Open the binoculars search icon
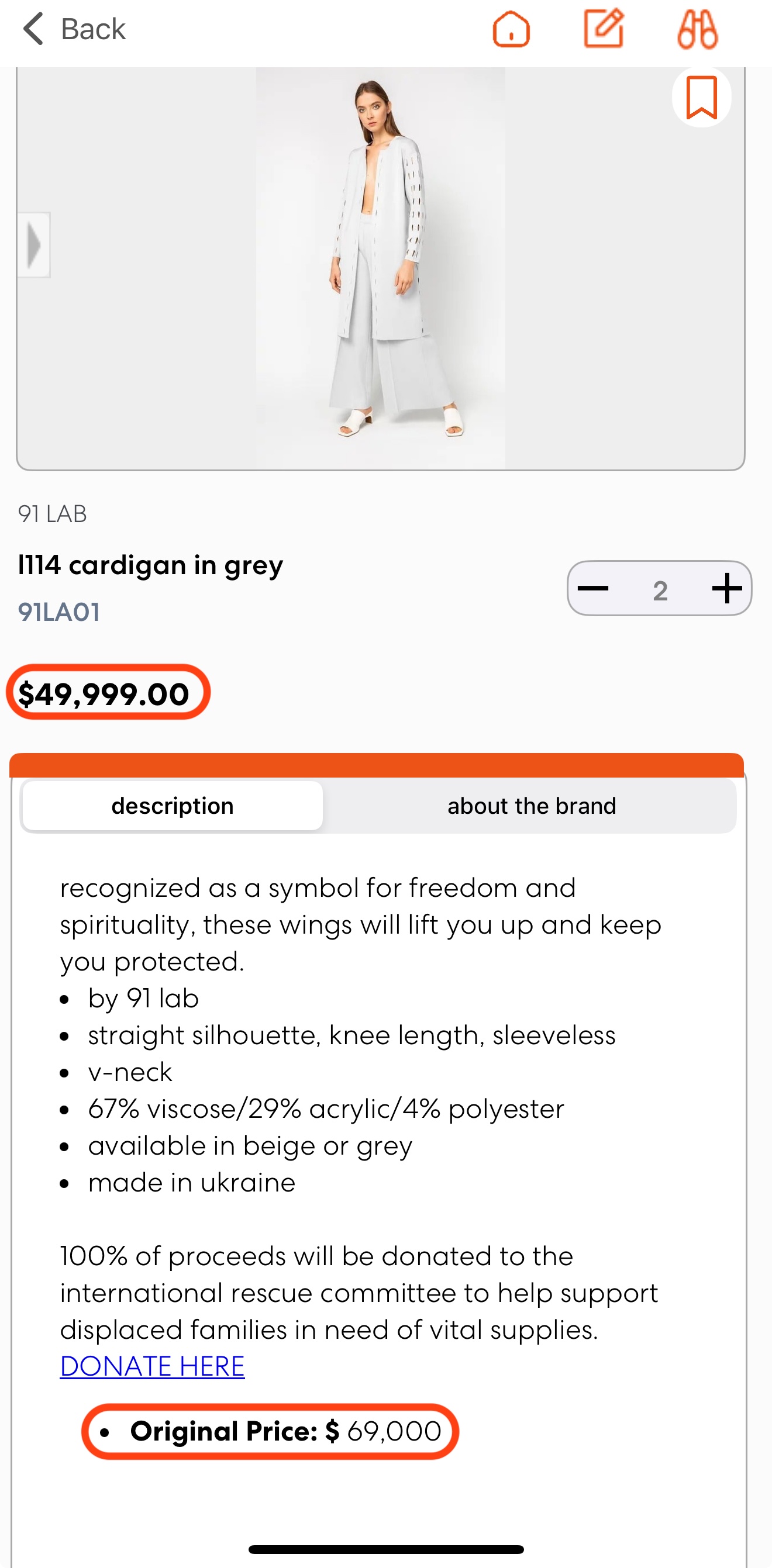Screen dimensions: 772x1568 click(x=698, y=28)
